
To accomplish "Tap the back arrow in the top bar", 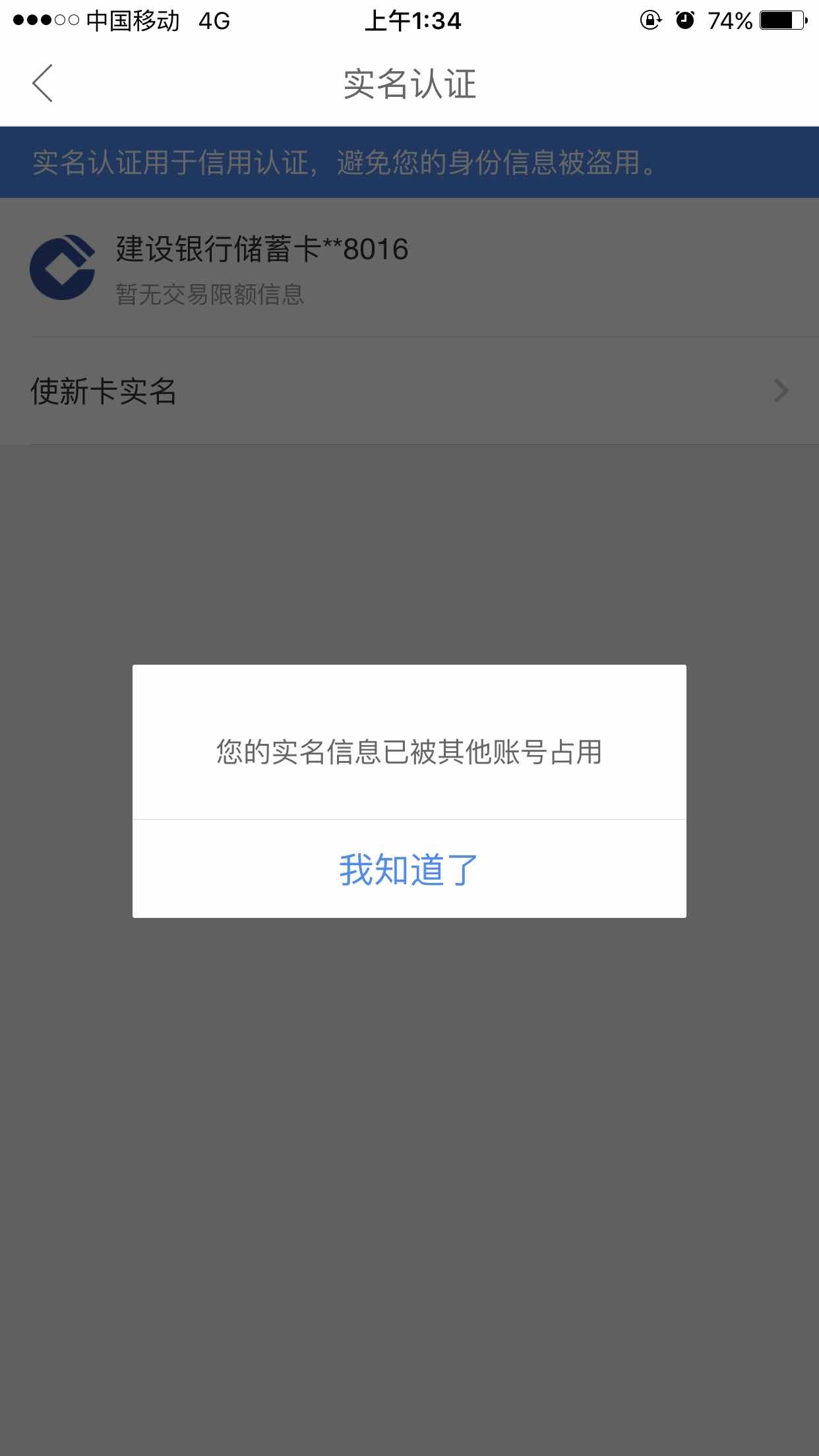I will pyautogui.click(x=41, y=84).
